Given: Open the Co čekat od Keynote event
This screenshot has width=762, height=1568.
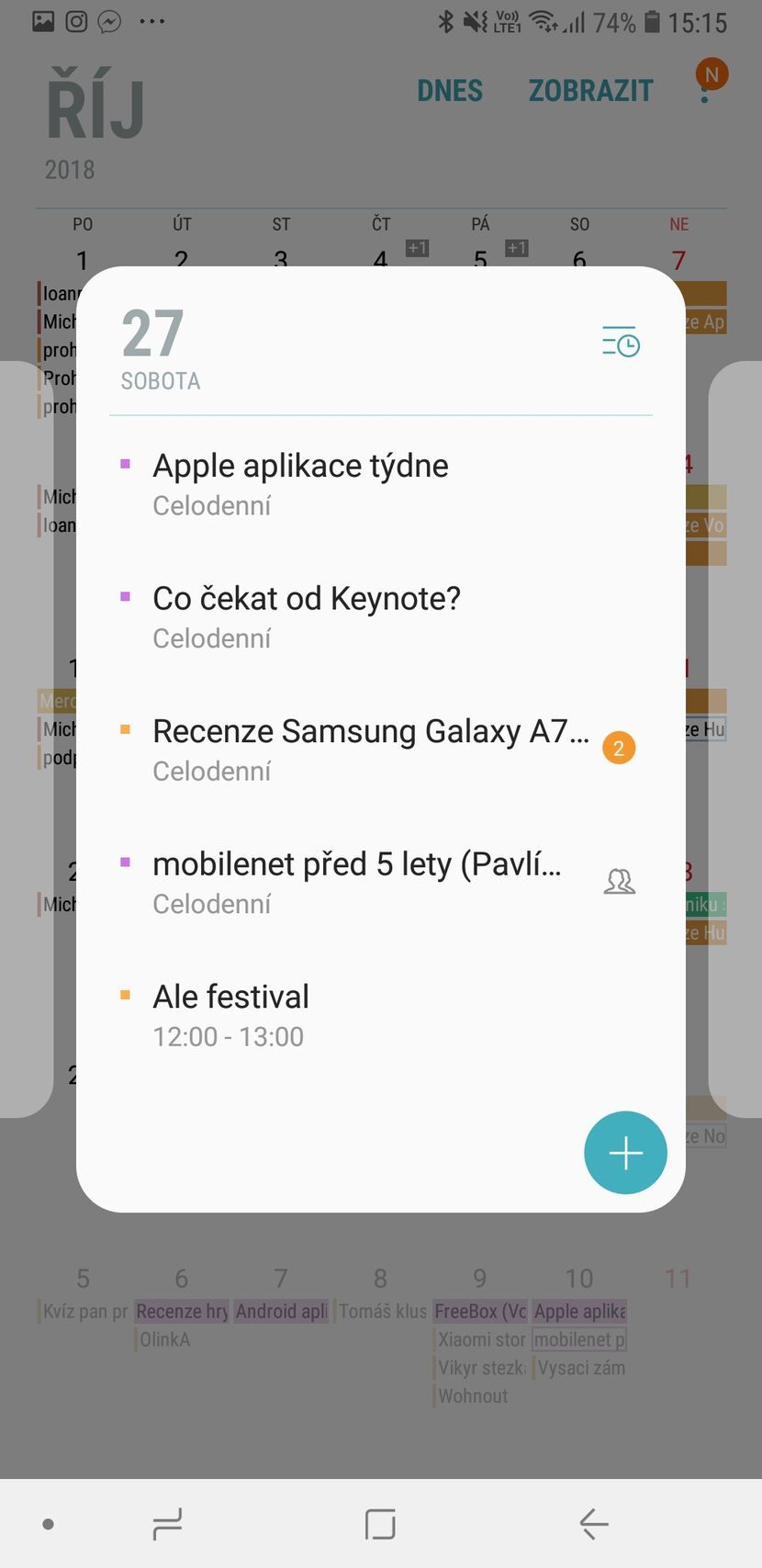Looking at the screenshot, I should pos(306,598).
